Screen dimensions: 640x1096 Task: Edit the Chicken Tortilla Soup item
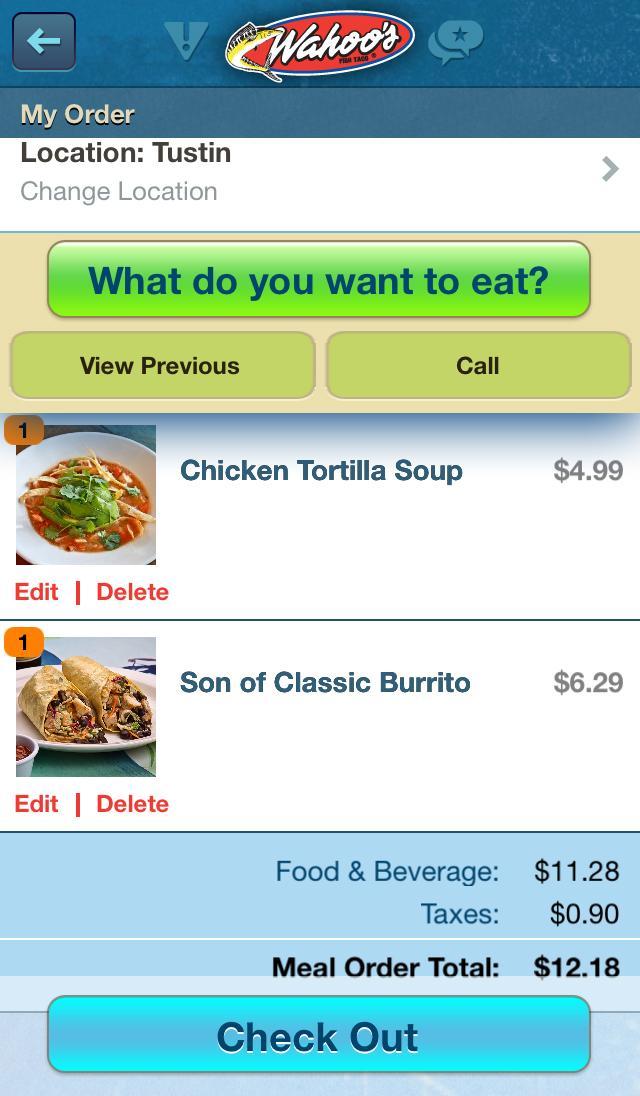[37, 592]
